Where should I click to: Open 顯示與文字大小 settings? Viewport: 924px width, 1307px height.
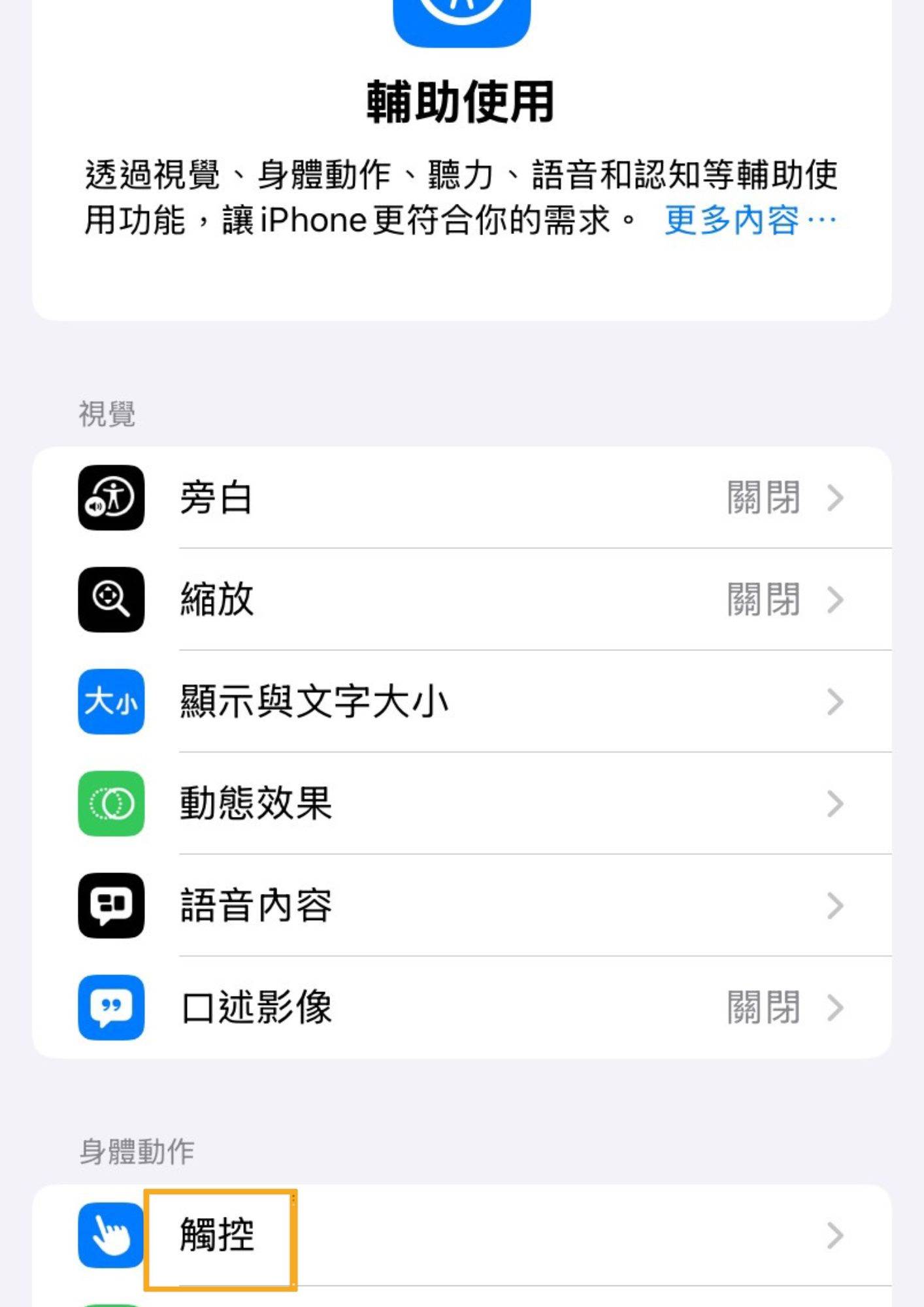pos(461,702)
